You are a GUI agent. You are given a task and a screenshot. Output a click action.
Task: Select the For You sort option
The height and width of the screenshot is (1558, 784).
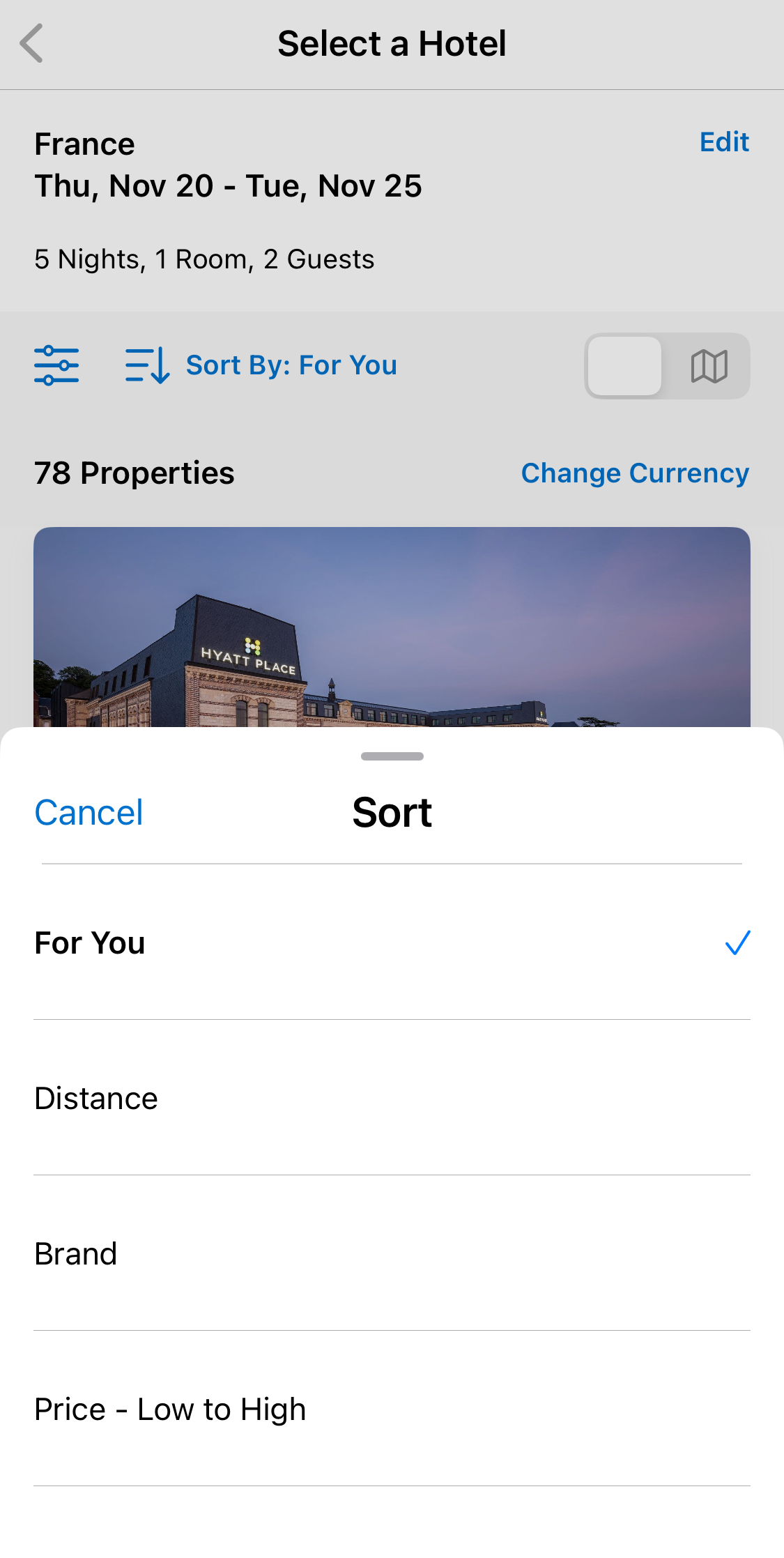(89, 943)
